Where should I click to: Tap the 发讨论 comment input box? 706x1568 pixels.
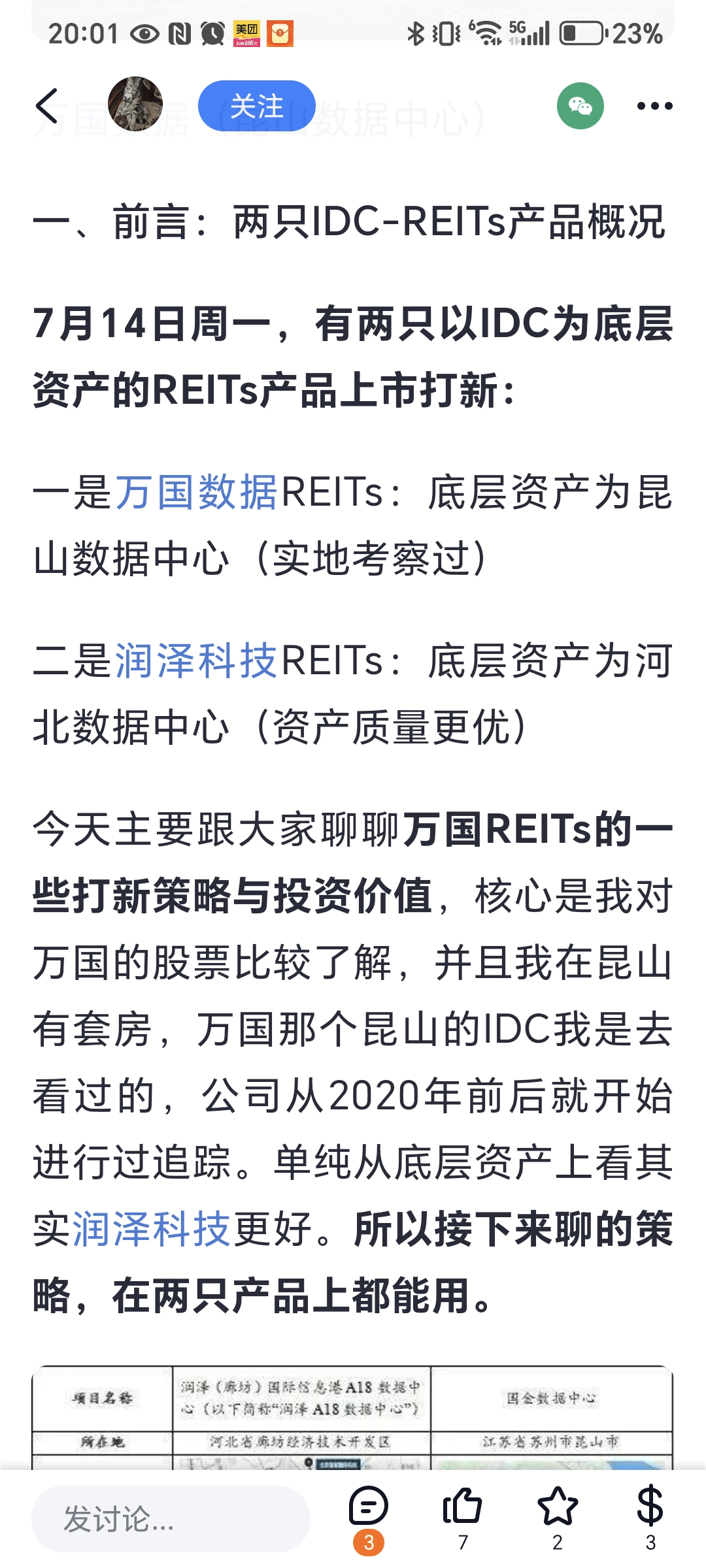pyautogui.click(x=170, y=1519)
